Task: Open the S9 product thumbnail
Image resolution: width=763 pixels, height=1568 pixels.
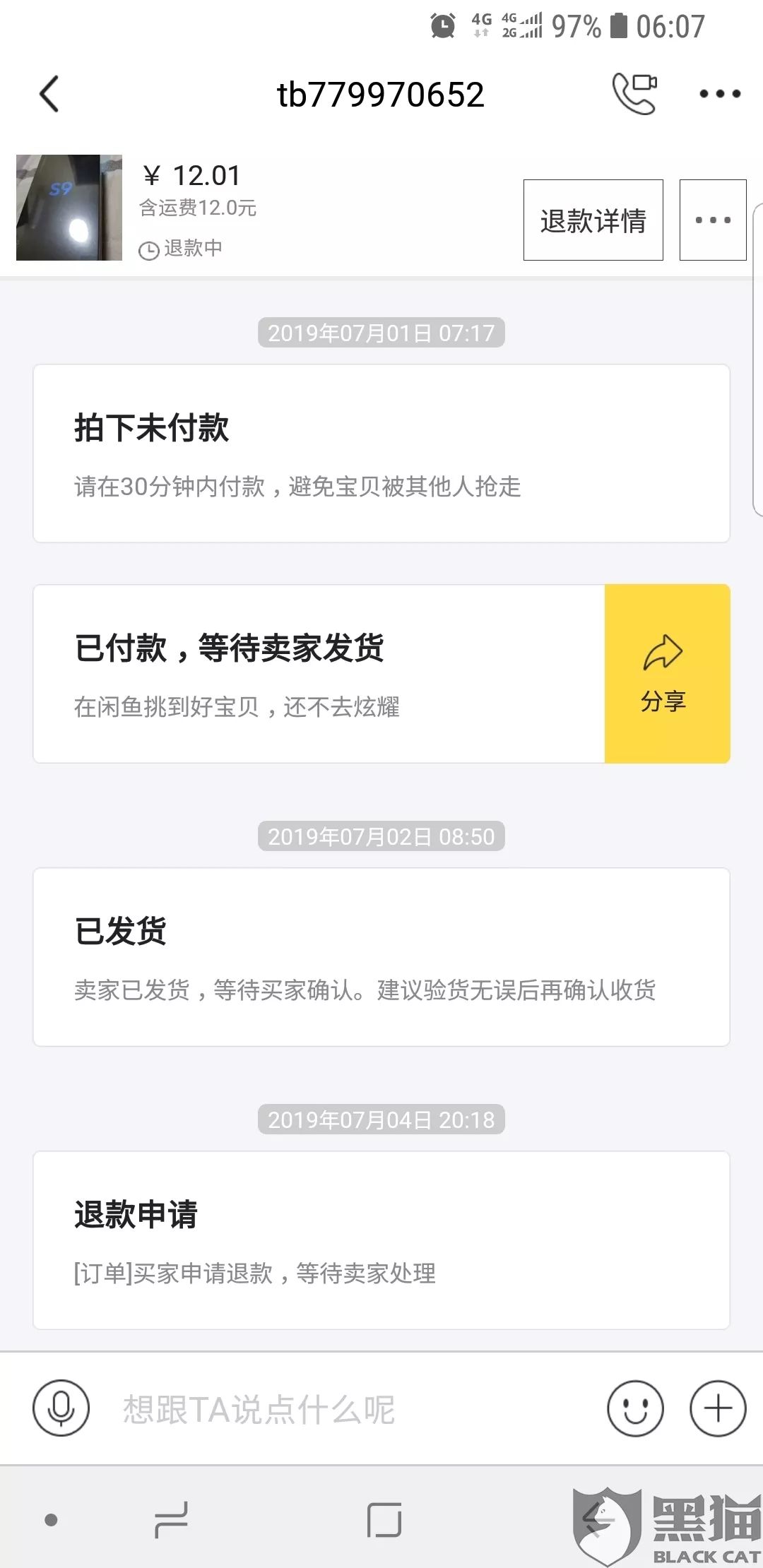Action: (x=69, y=208)
